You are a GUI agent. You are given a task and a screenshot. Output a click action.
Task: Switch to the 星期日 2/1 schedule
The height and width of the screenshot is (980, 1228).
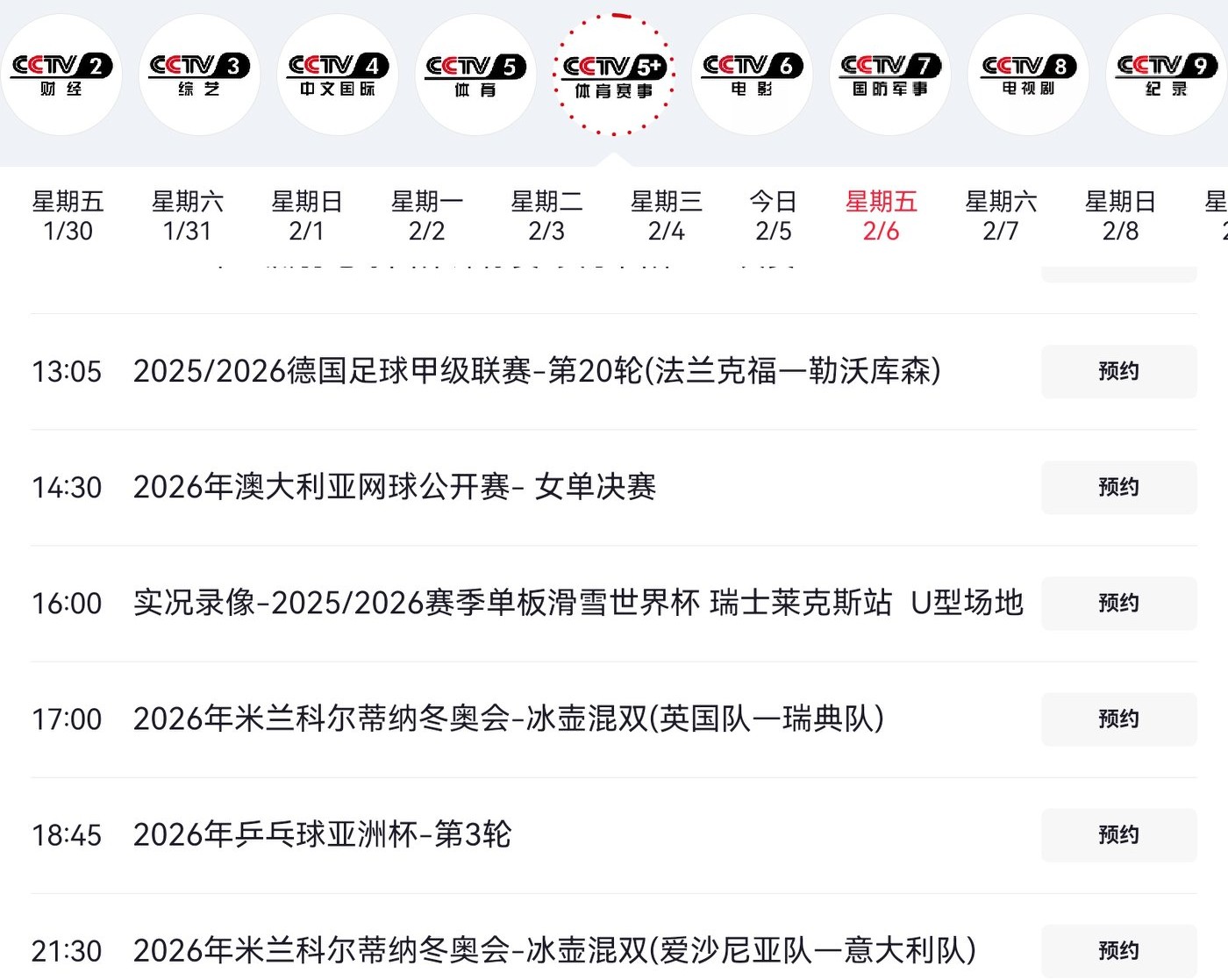[x=307, y=216]
